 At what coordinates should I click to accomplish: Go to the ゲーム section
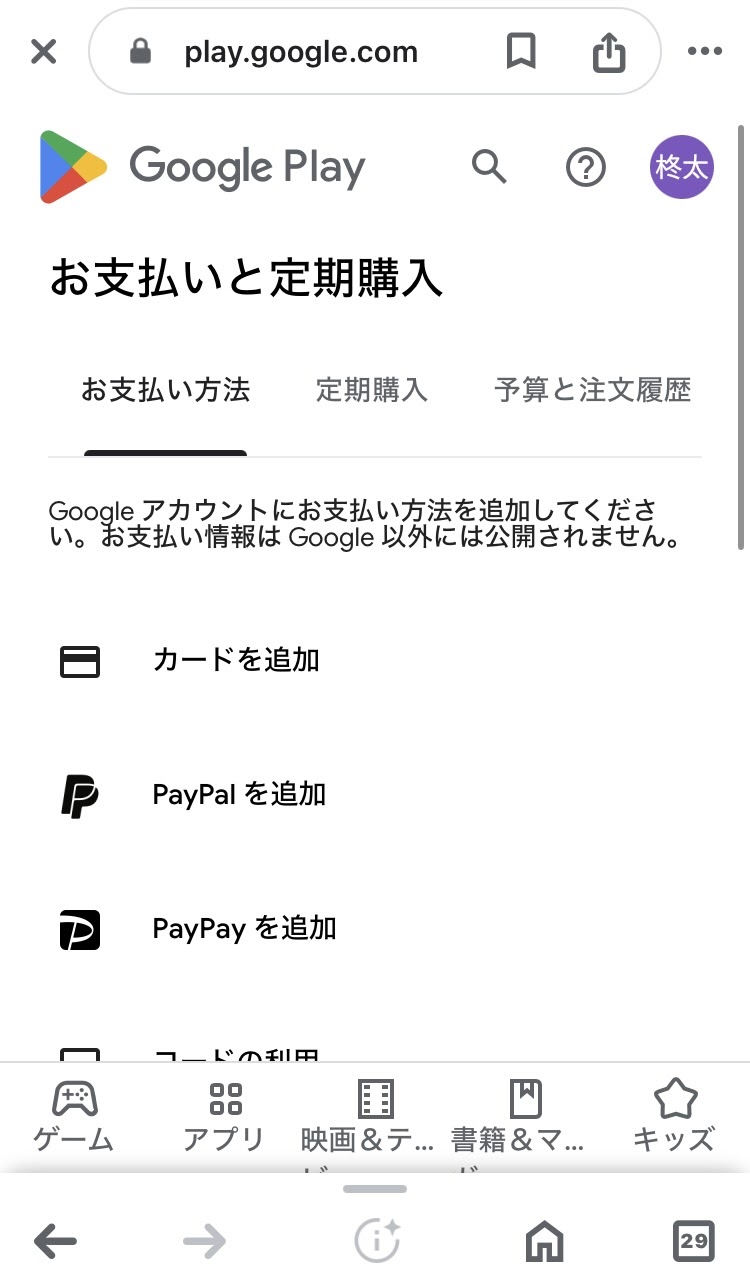pyautogui.click(x=74, y=1115)
